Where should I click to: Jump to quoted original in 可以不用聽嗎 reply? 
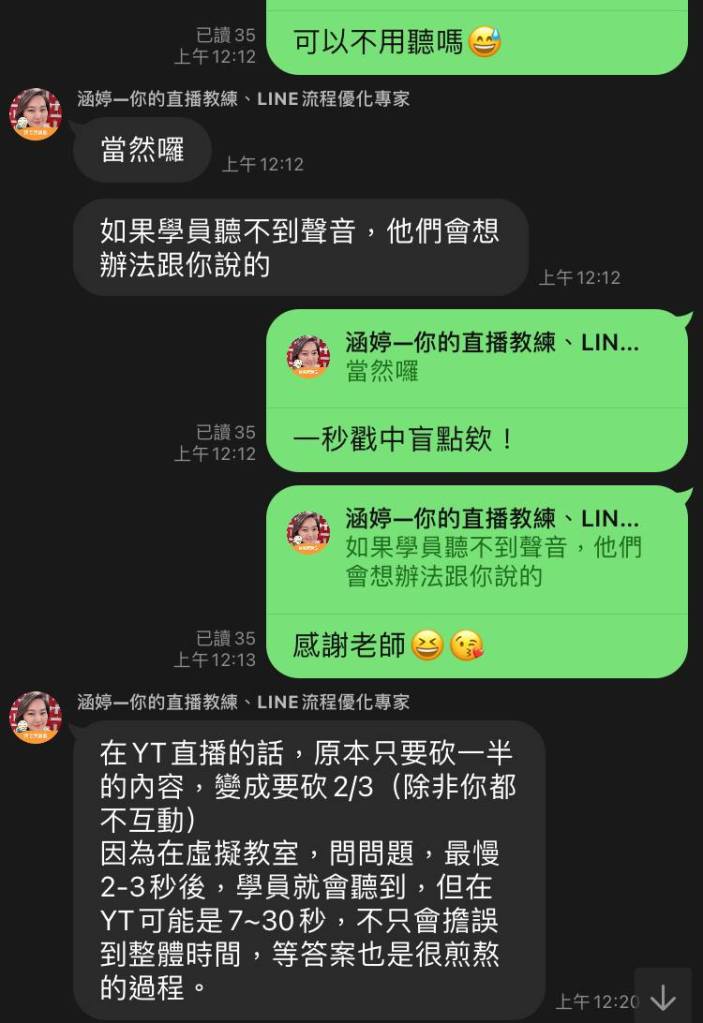click(x=476, y=5)
